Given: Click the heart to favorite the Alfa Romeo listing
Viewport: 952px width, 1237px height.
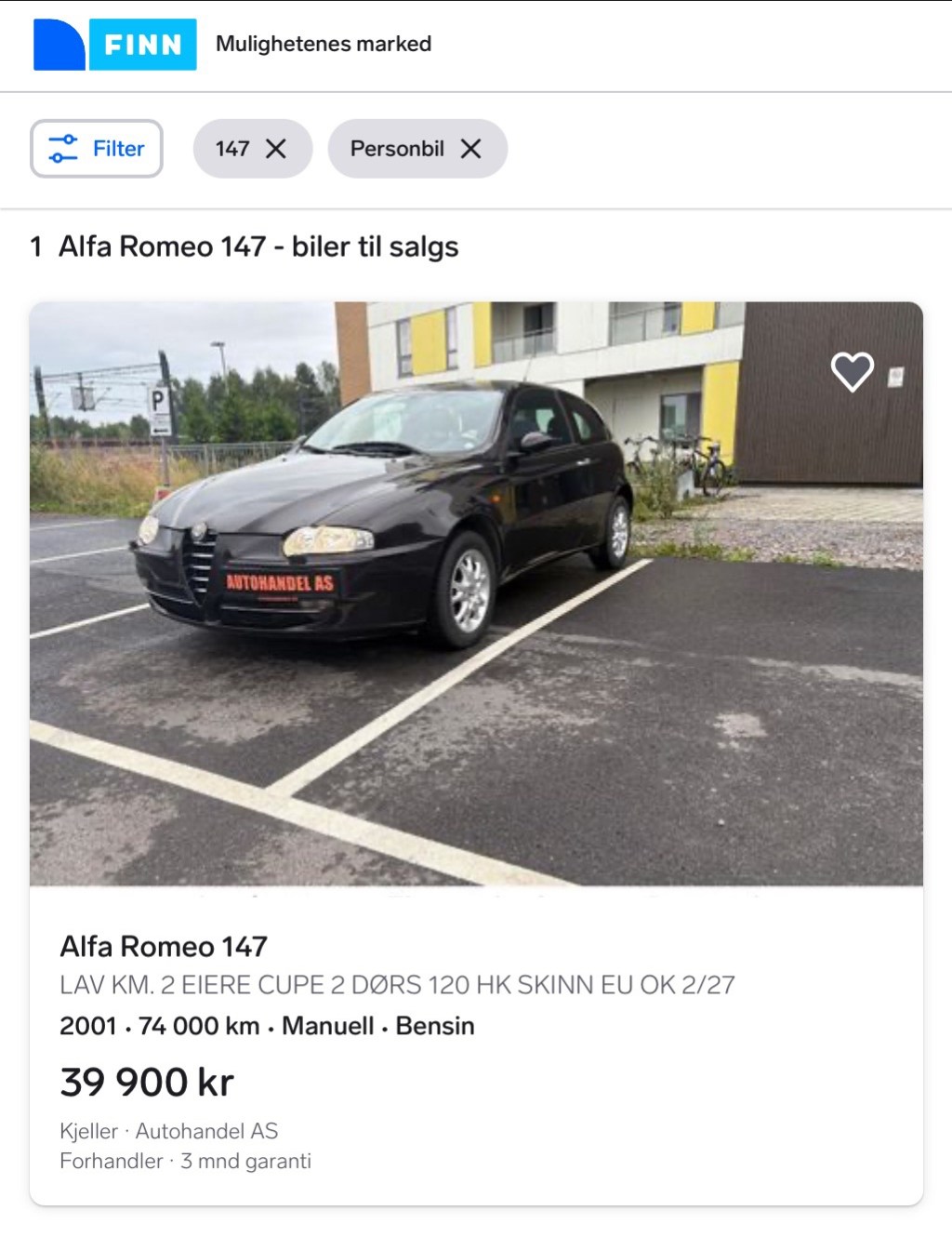Looking at the screenshot, I should tap(853, 371).
